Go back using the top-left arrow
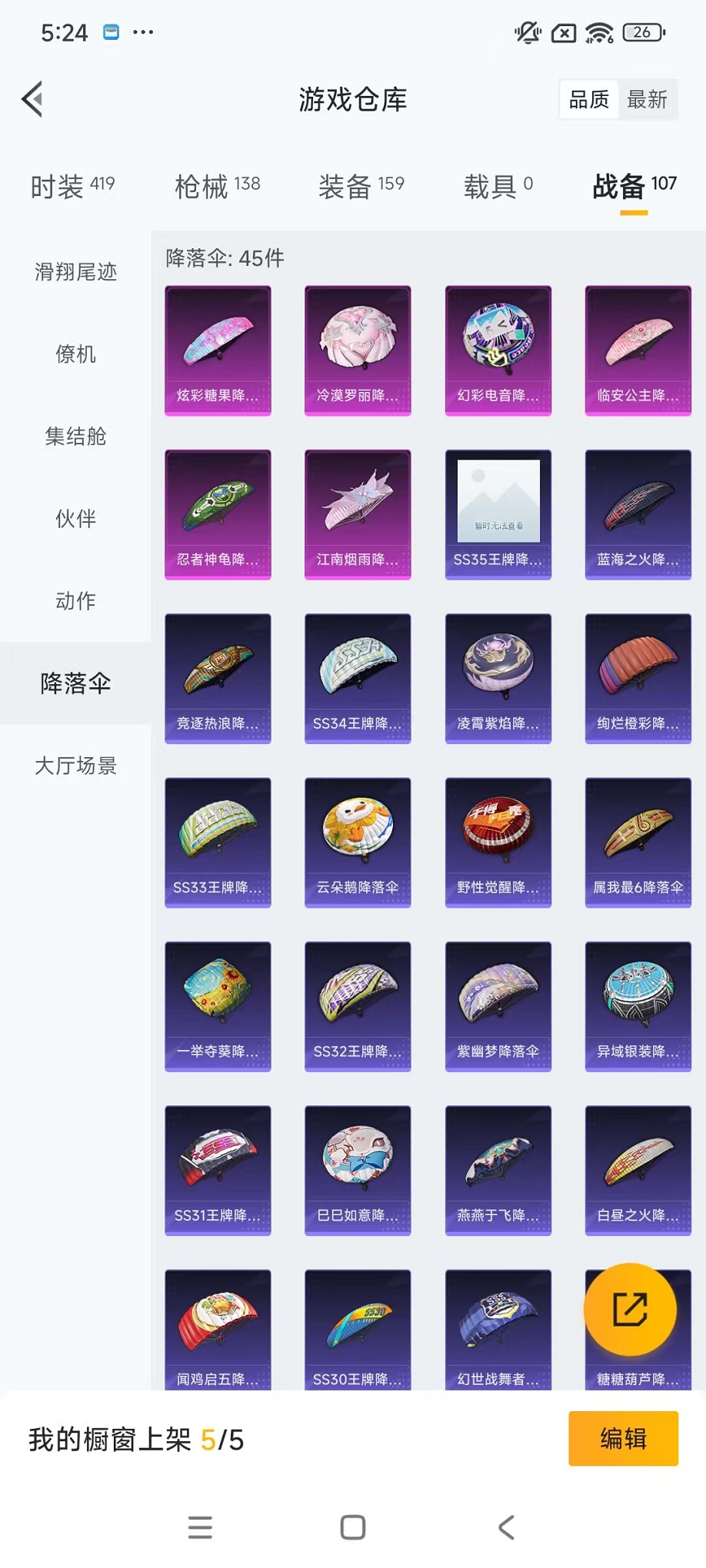 32,99
